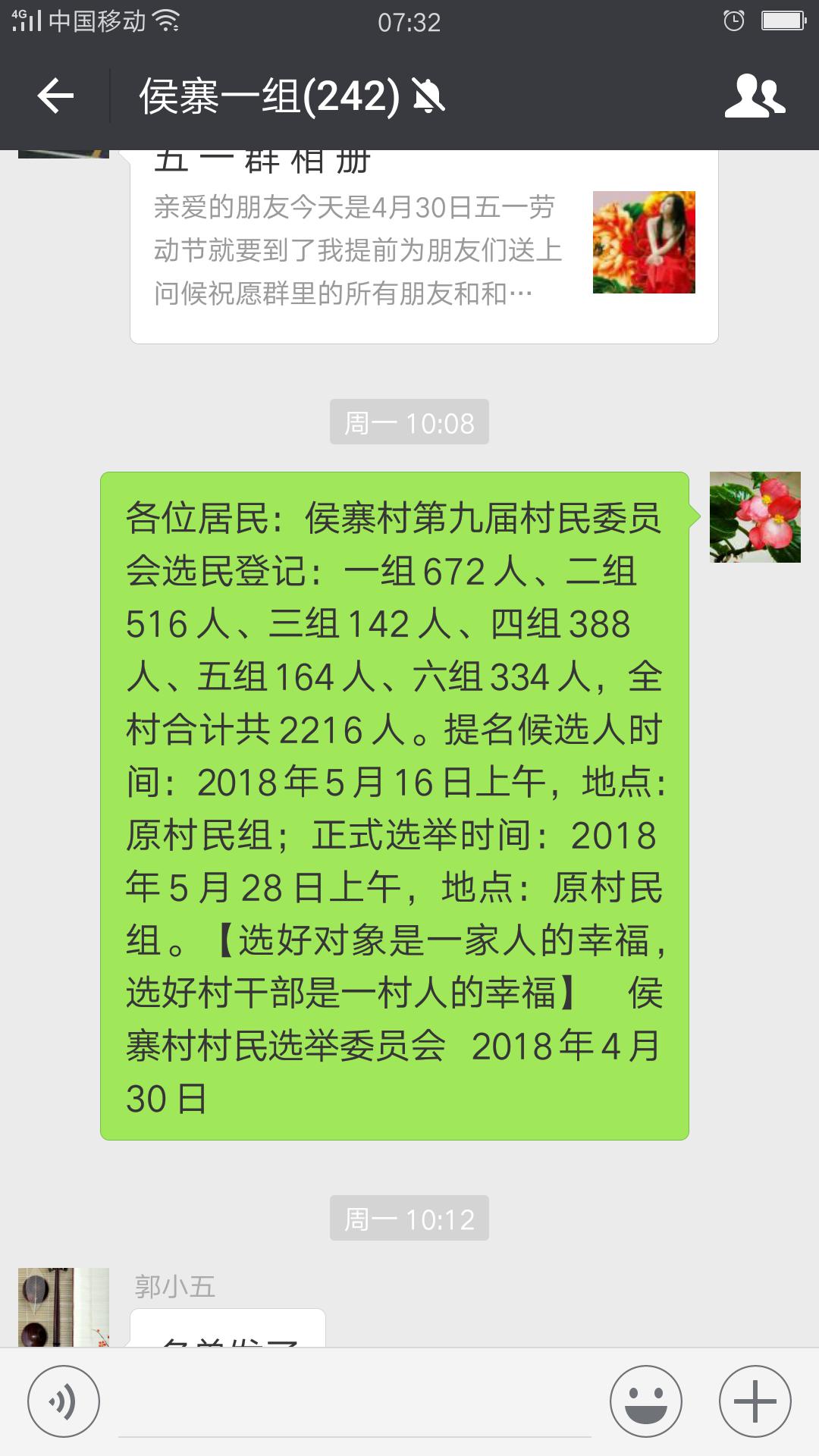
Task: Open group members info icon
Action: tap(754, 96)
